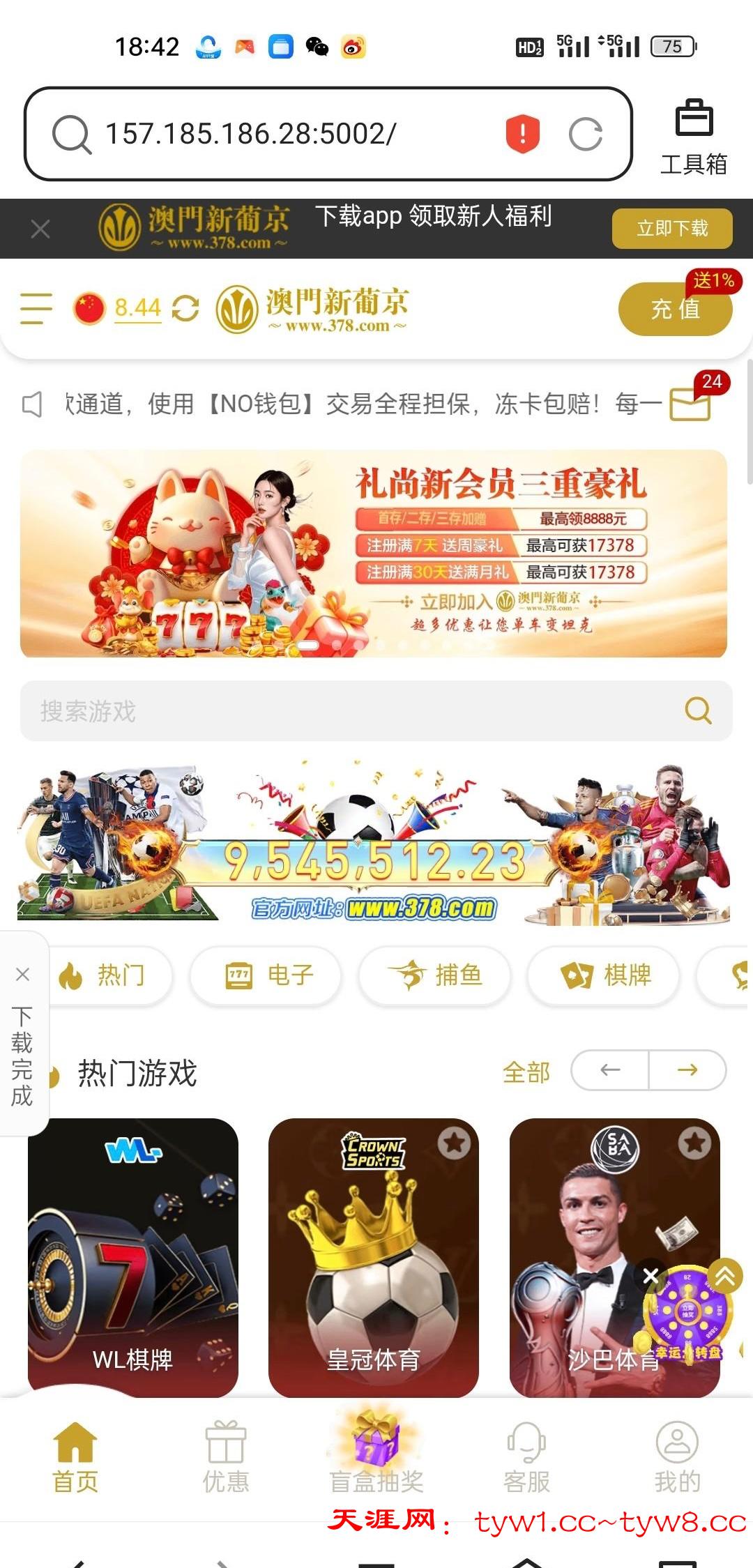
Task: Open the 客服 customer service tab
Action: (526, 1457)
